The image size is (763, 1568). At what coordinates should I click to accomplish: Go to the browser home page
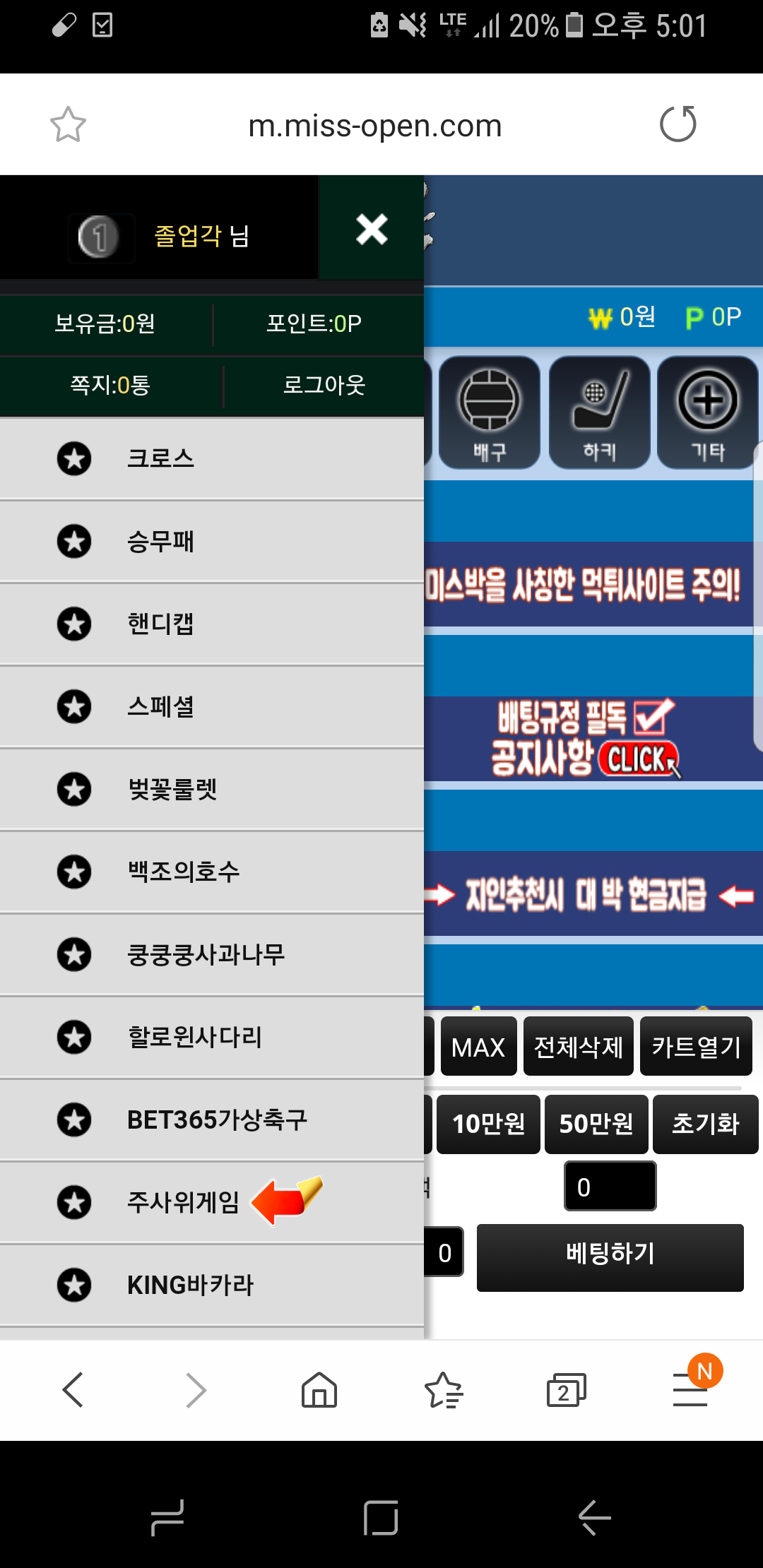pyautogui.click(x=319, y=1390)
